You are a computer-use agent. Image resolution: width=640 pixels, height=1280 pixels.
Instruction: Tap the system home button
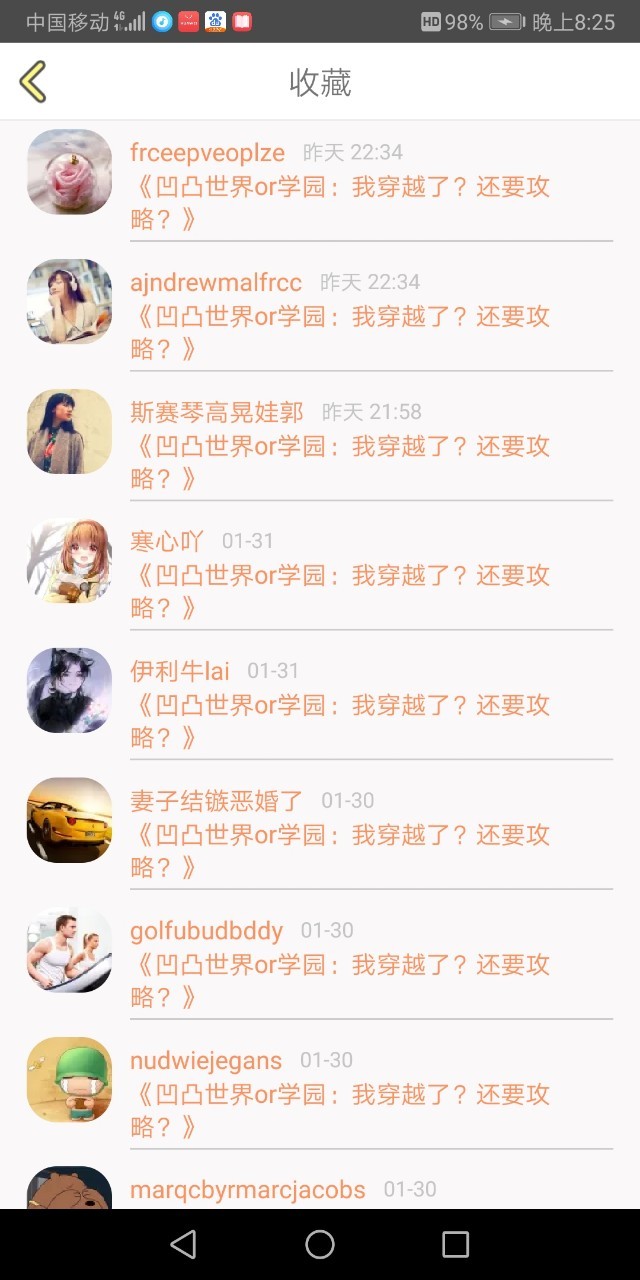pos(320,1244)
